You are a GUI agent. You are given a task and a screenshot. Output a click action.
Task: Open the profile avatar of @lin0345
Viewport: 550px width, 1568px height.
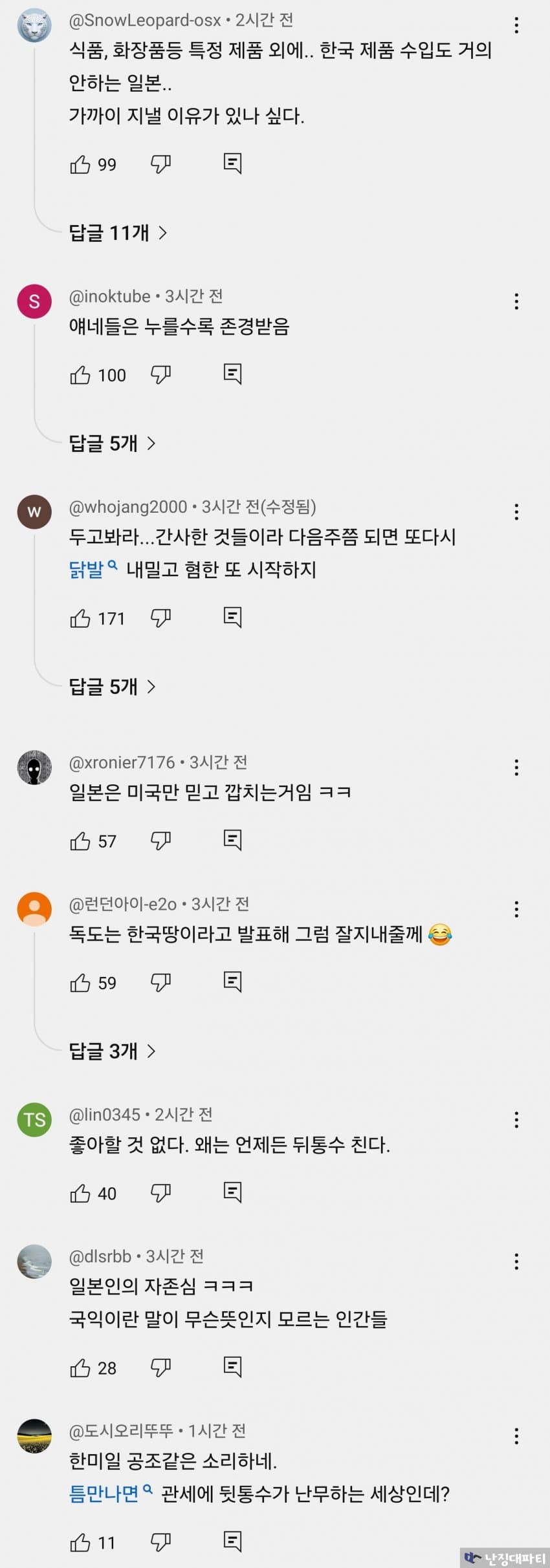click(x=34, y=1120)
